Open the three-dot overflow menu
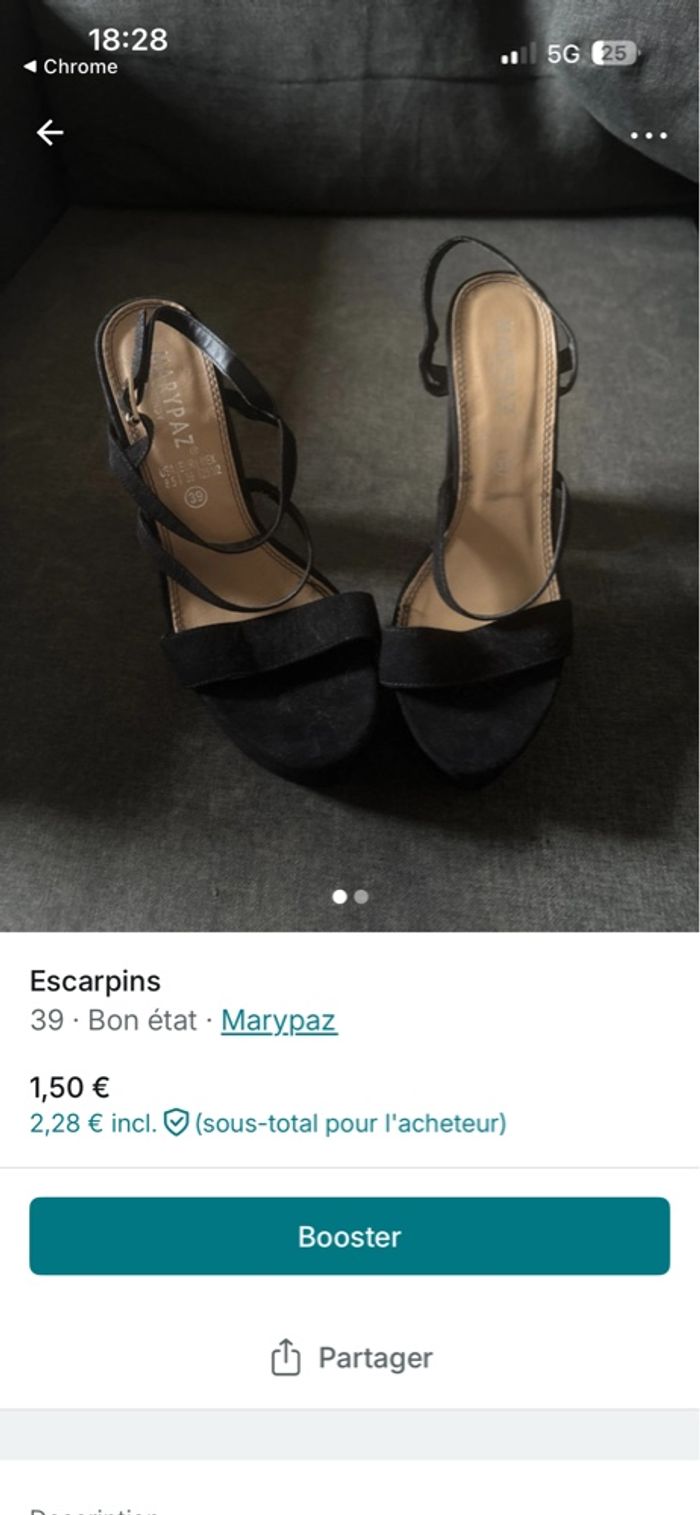The image size is (700, 1515). 648,136
